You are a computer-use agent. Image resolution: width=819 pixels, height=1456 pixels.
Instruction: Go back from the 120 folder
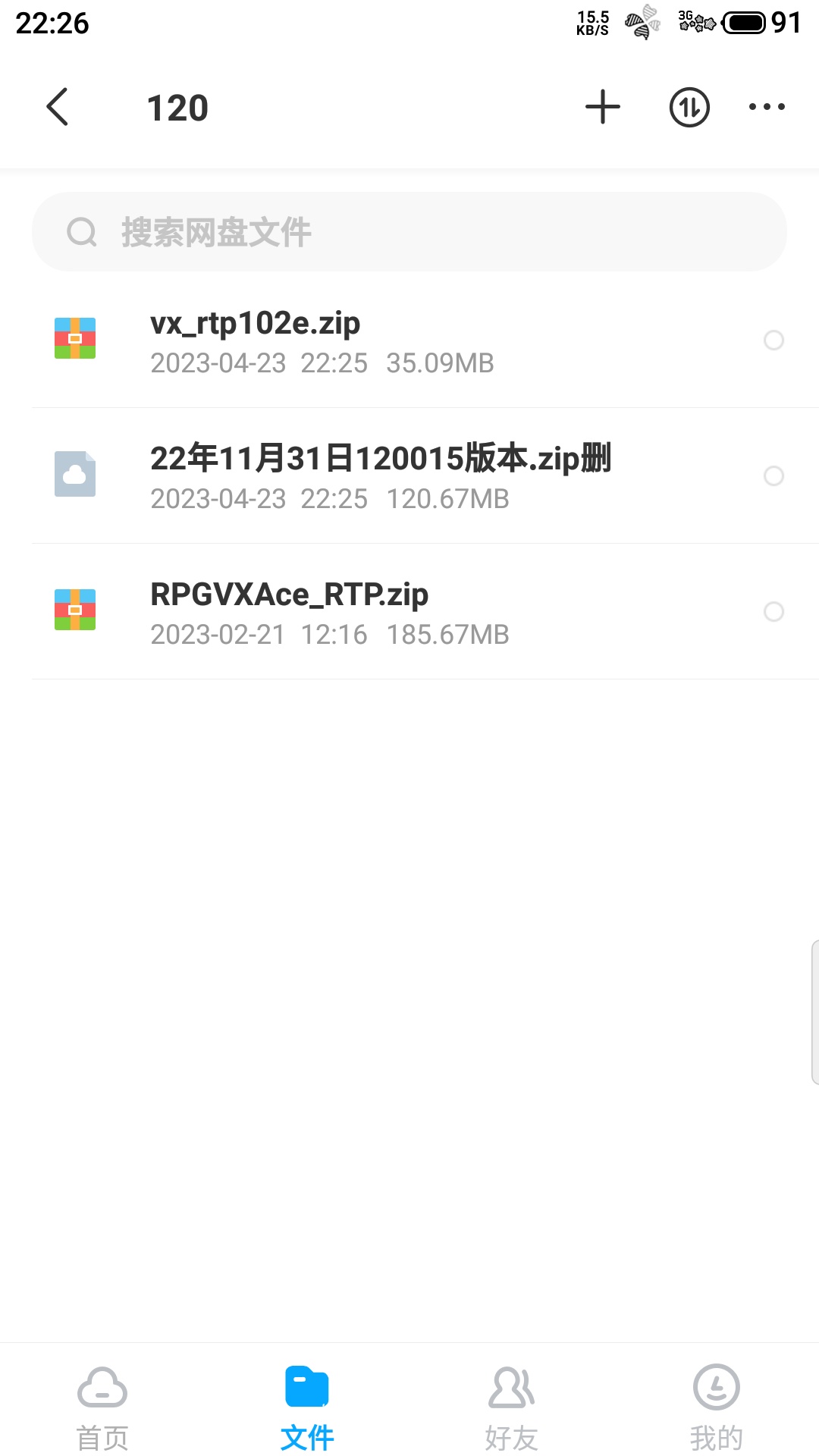click(58, 107)
